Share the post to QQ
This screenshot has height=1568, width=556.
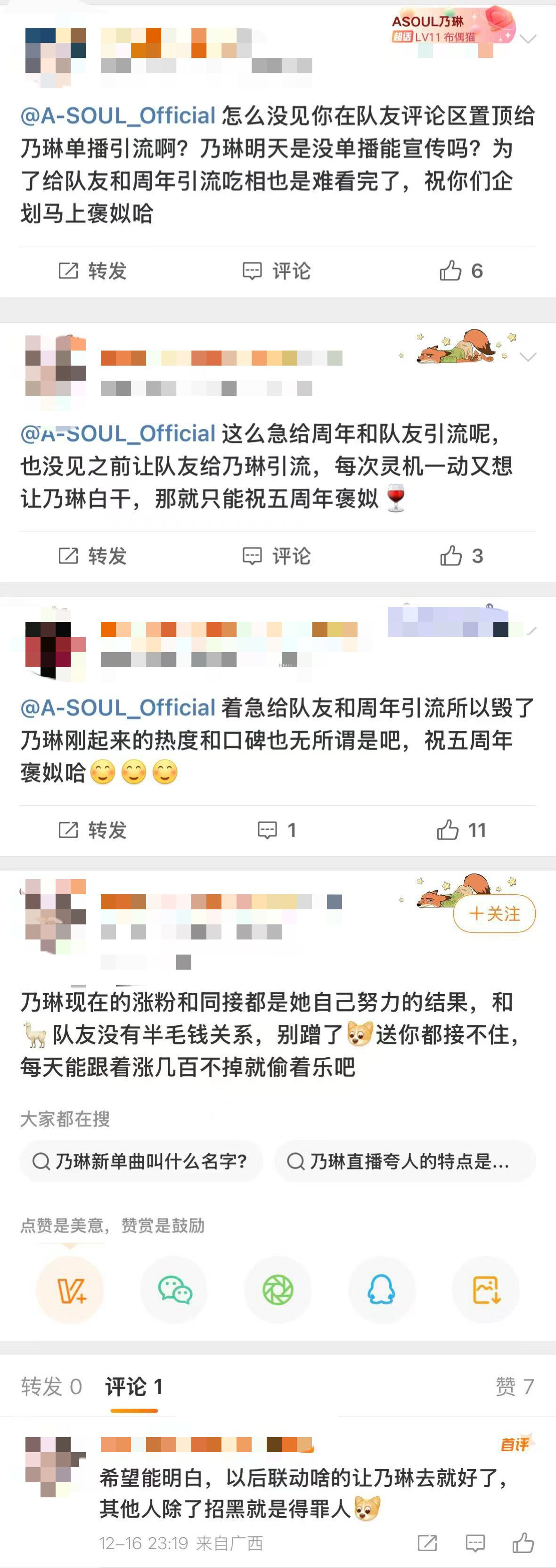point(381,1290)
